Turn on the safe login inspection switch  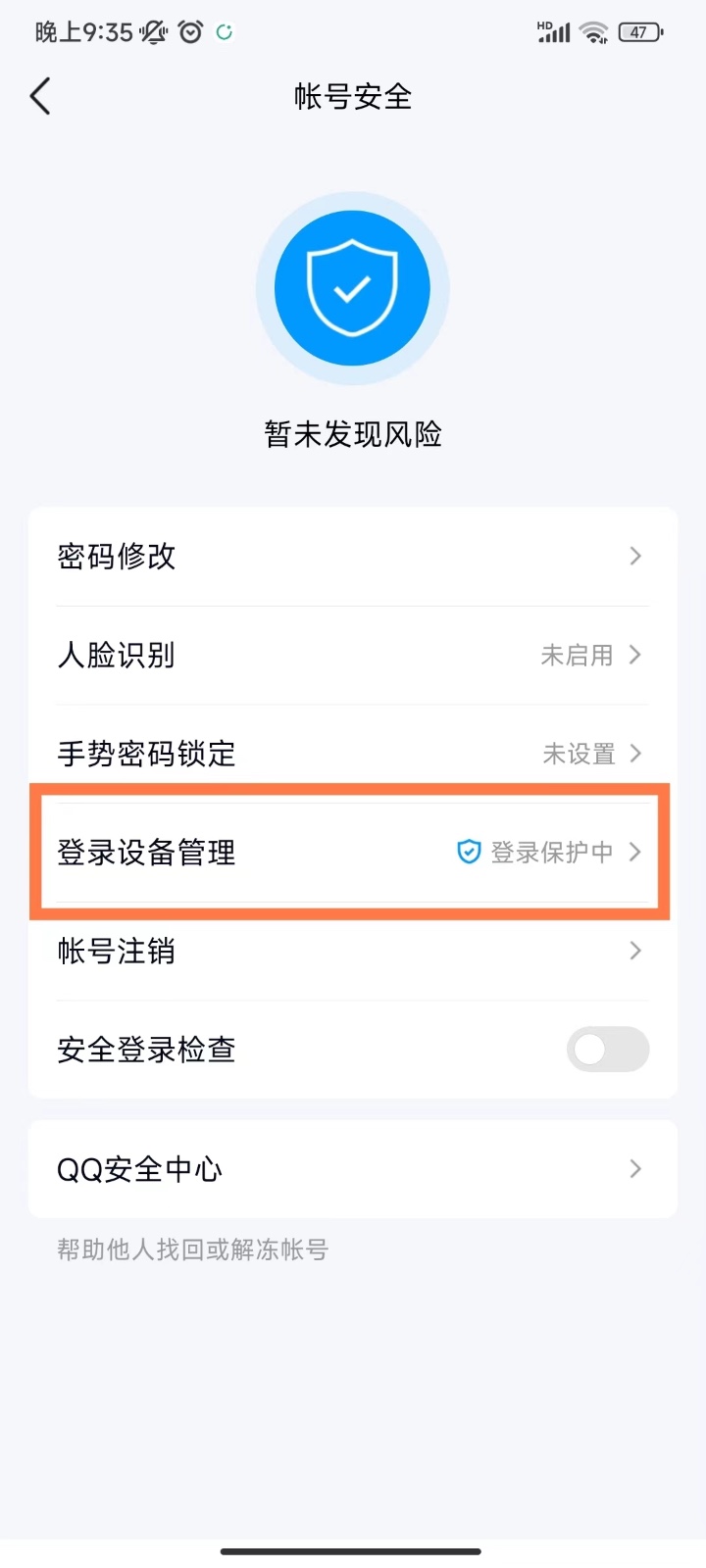point(607,1049)
